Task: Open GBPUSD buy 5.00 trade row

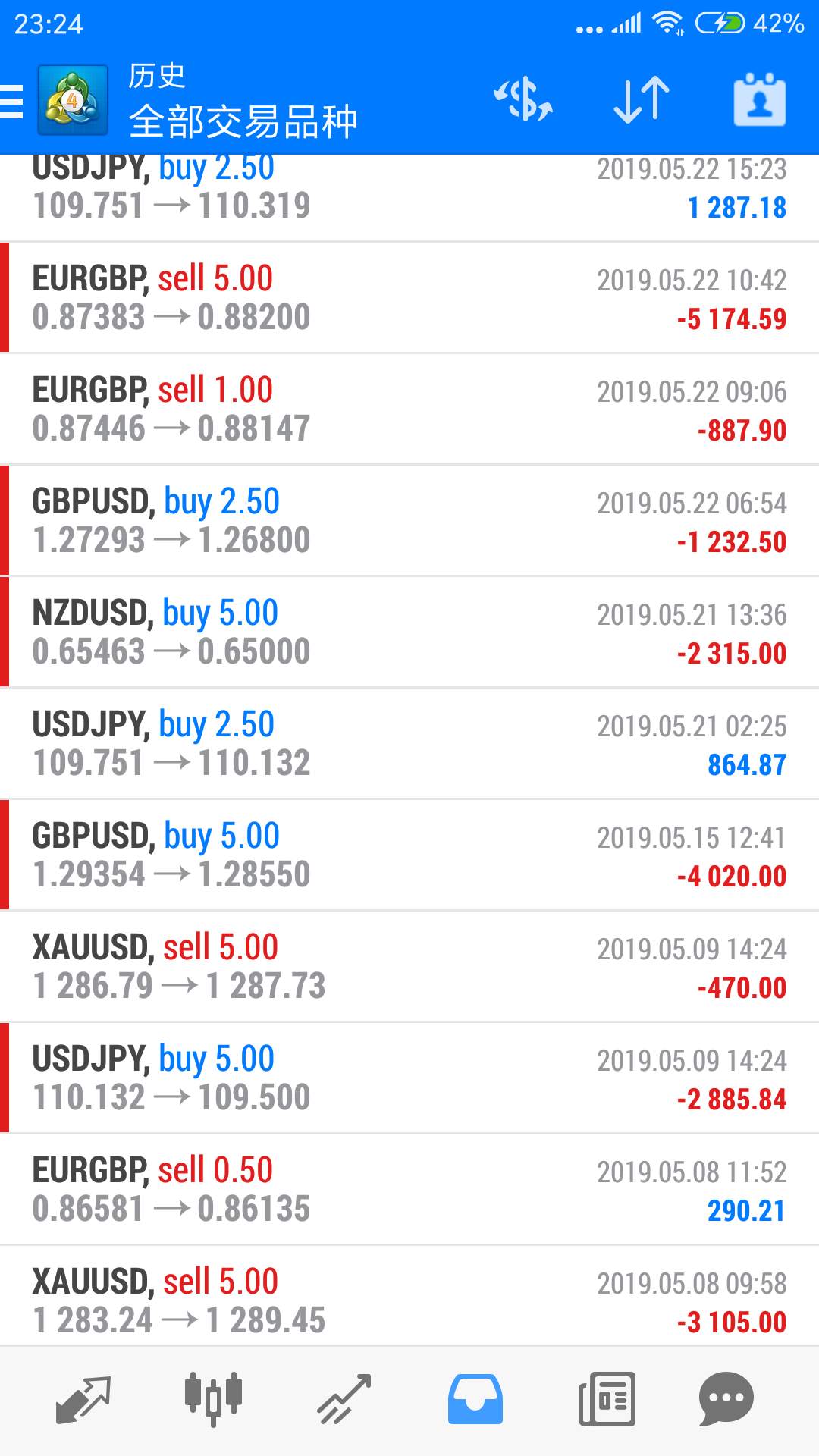Action: [409, 855]
